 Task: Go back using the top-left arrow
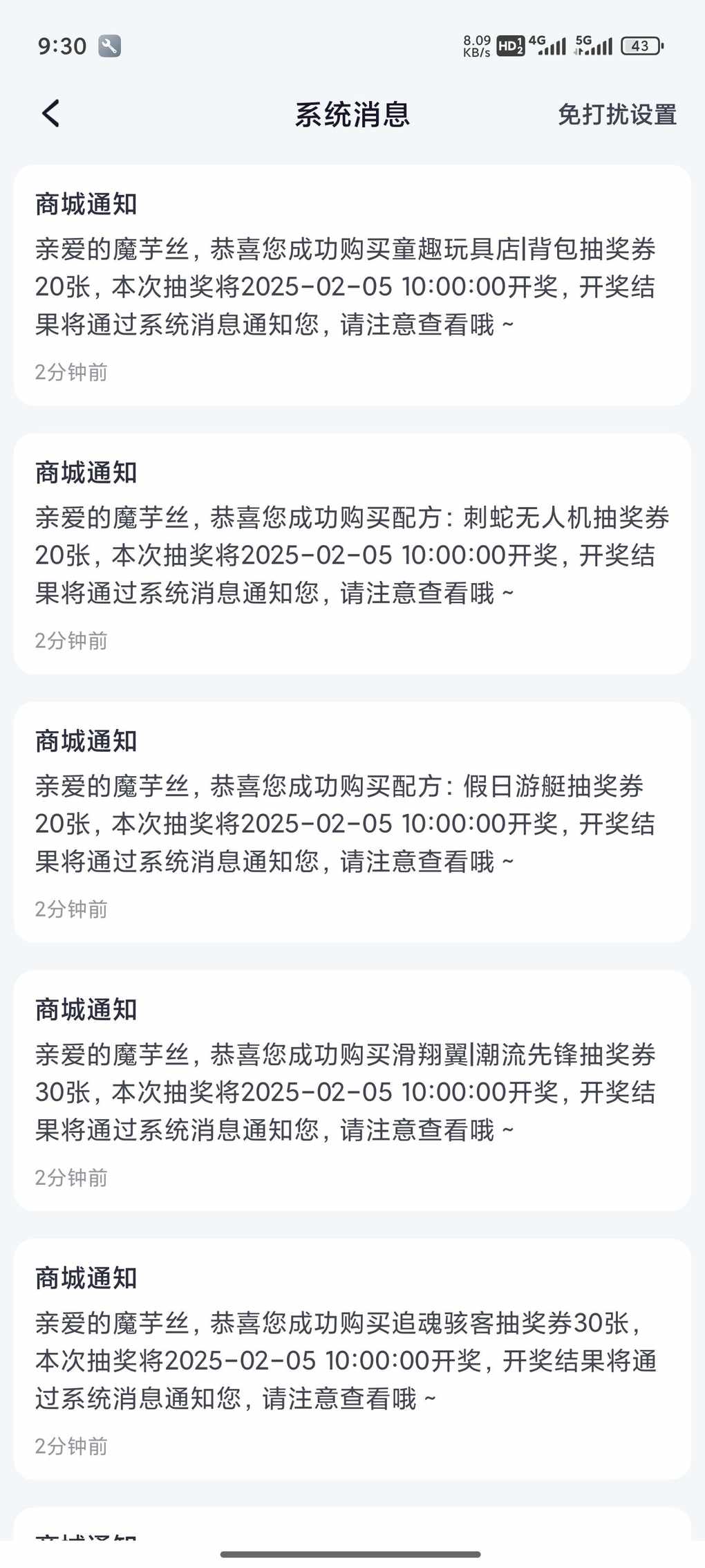click(51, 114)
